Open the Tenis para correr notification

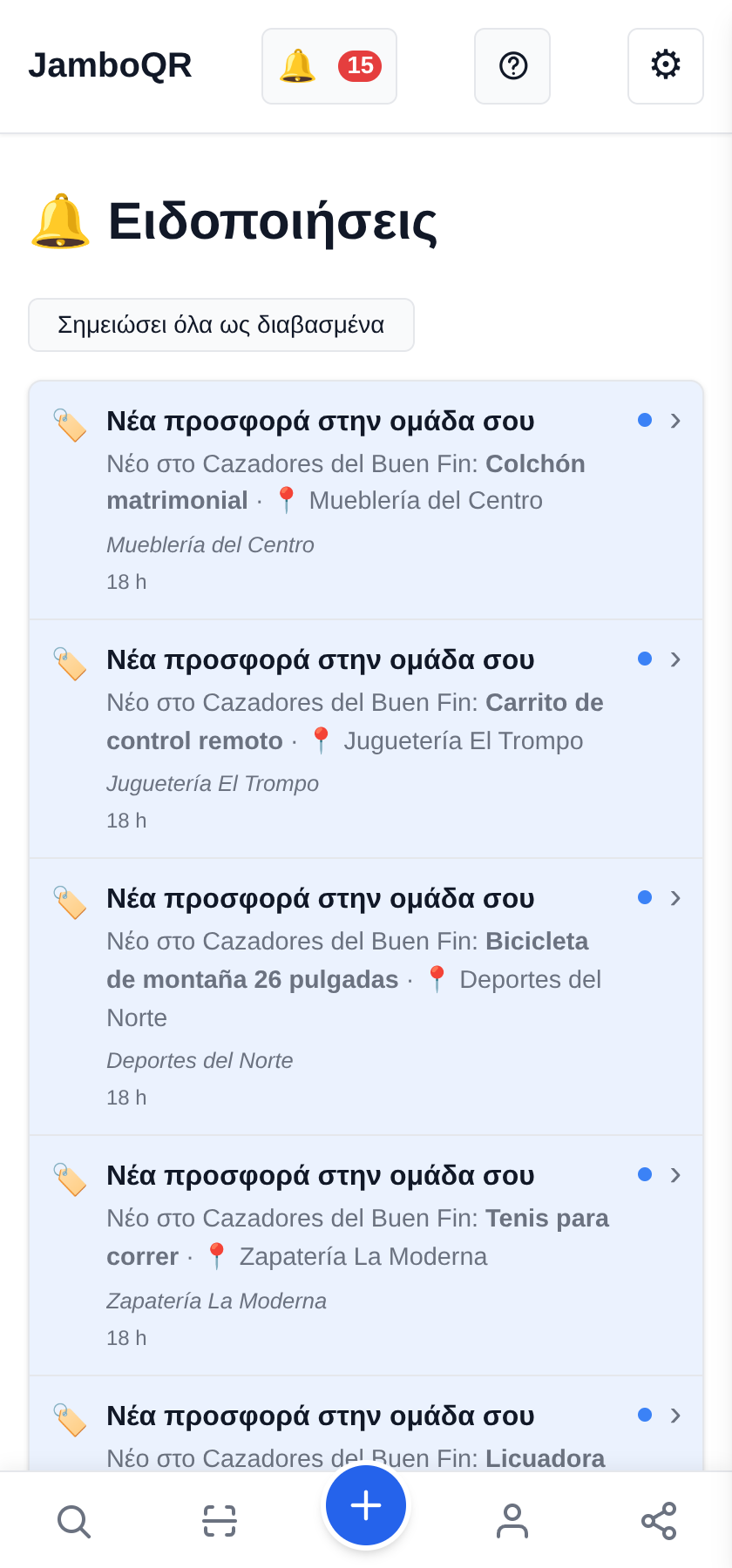click(366, 1256)
